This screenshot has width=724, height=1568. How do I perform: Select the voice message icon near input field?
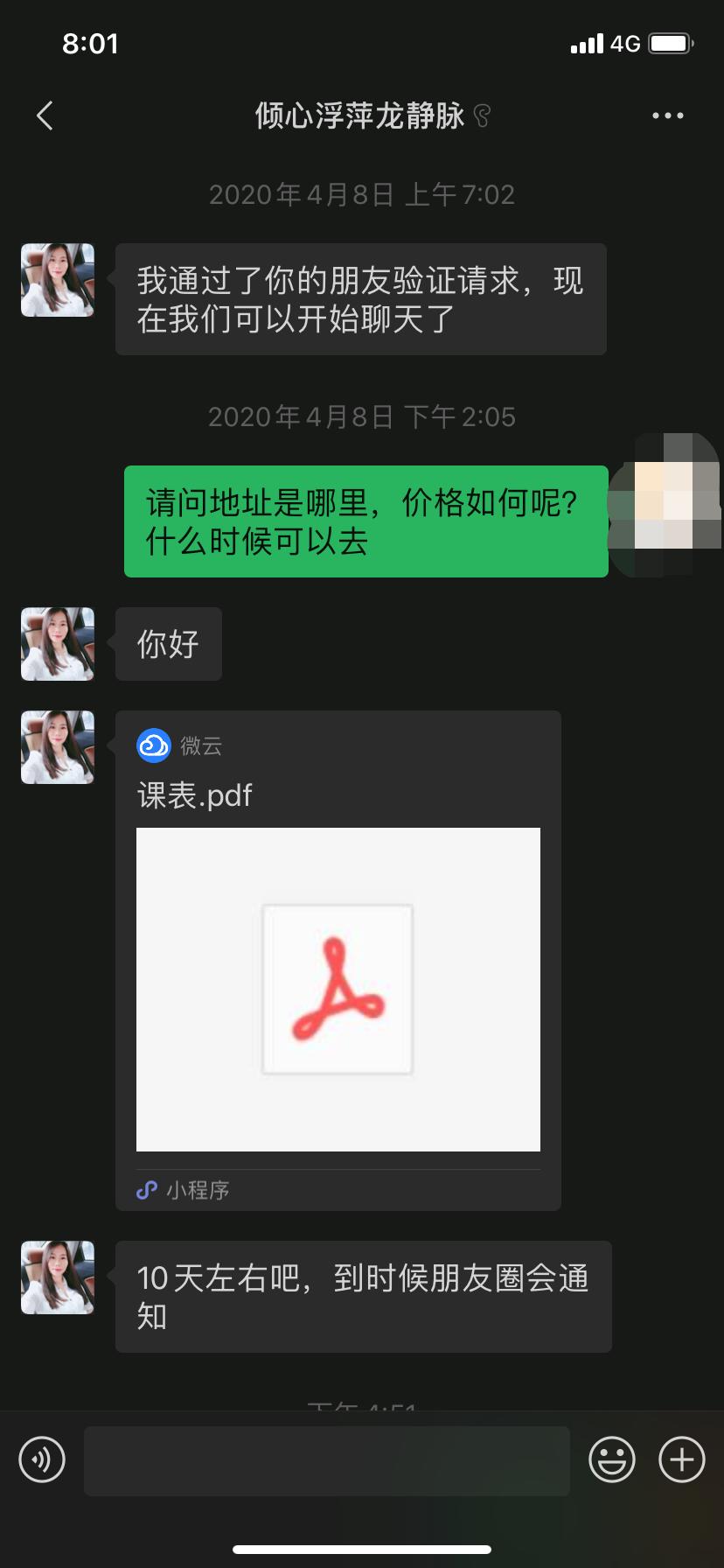pos(41,1459)
